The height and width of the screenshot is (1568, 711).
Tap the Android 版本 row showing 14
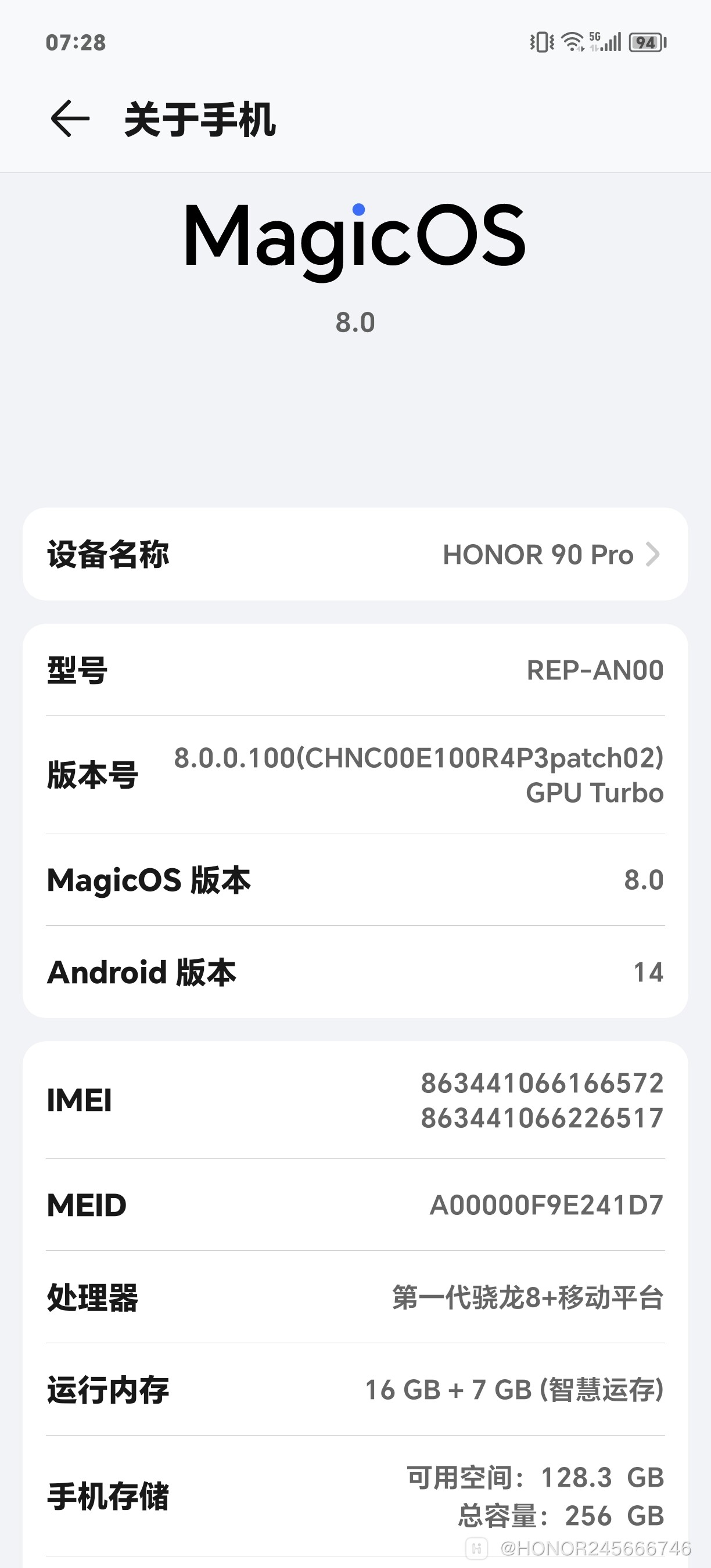pyautogui.click(x=355, y=973)
